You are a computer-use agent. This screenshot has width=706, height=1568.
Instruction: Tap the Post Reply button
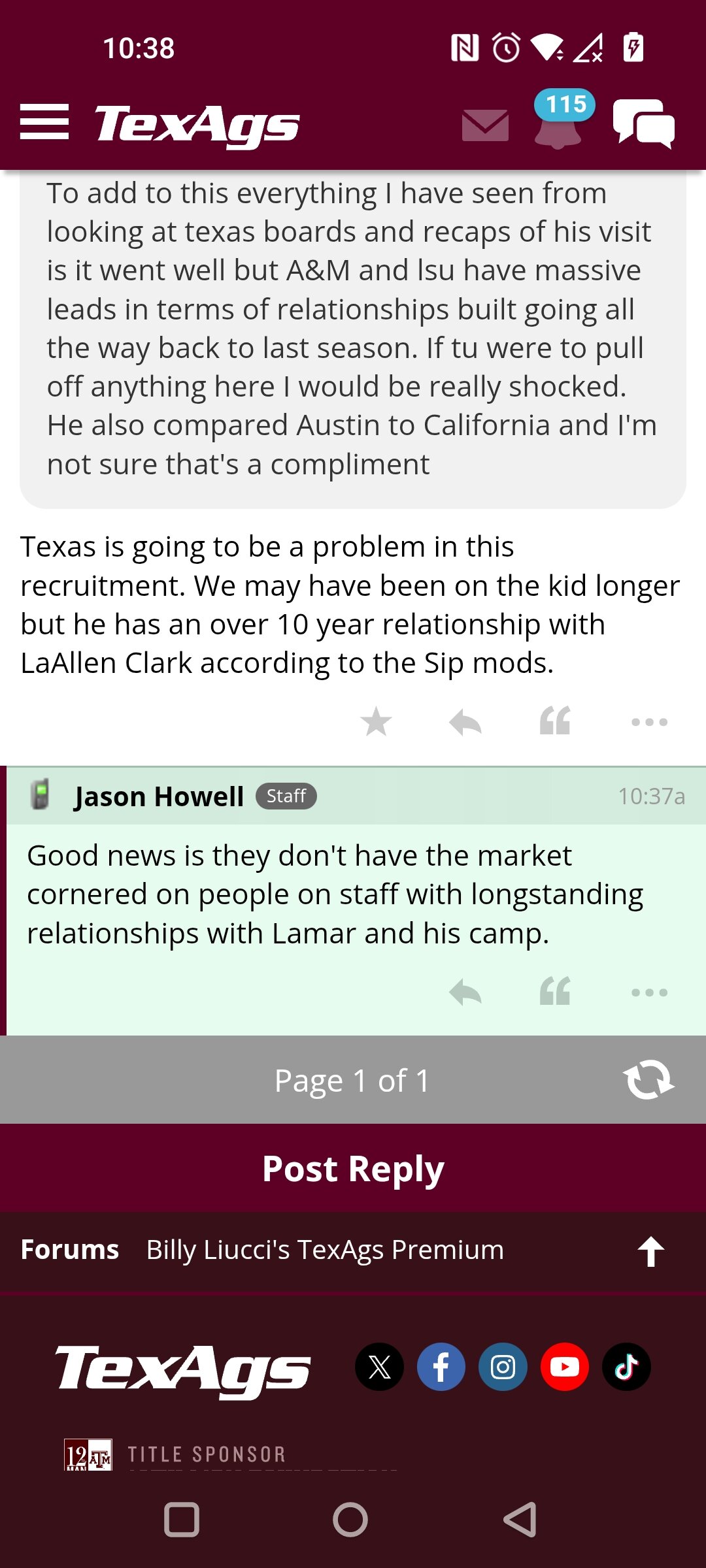coord(353,1168)
